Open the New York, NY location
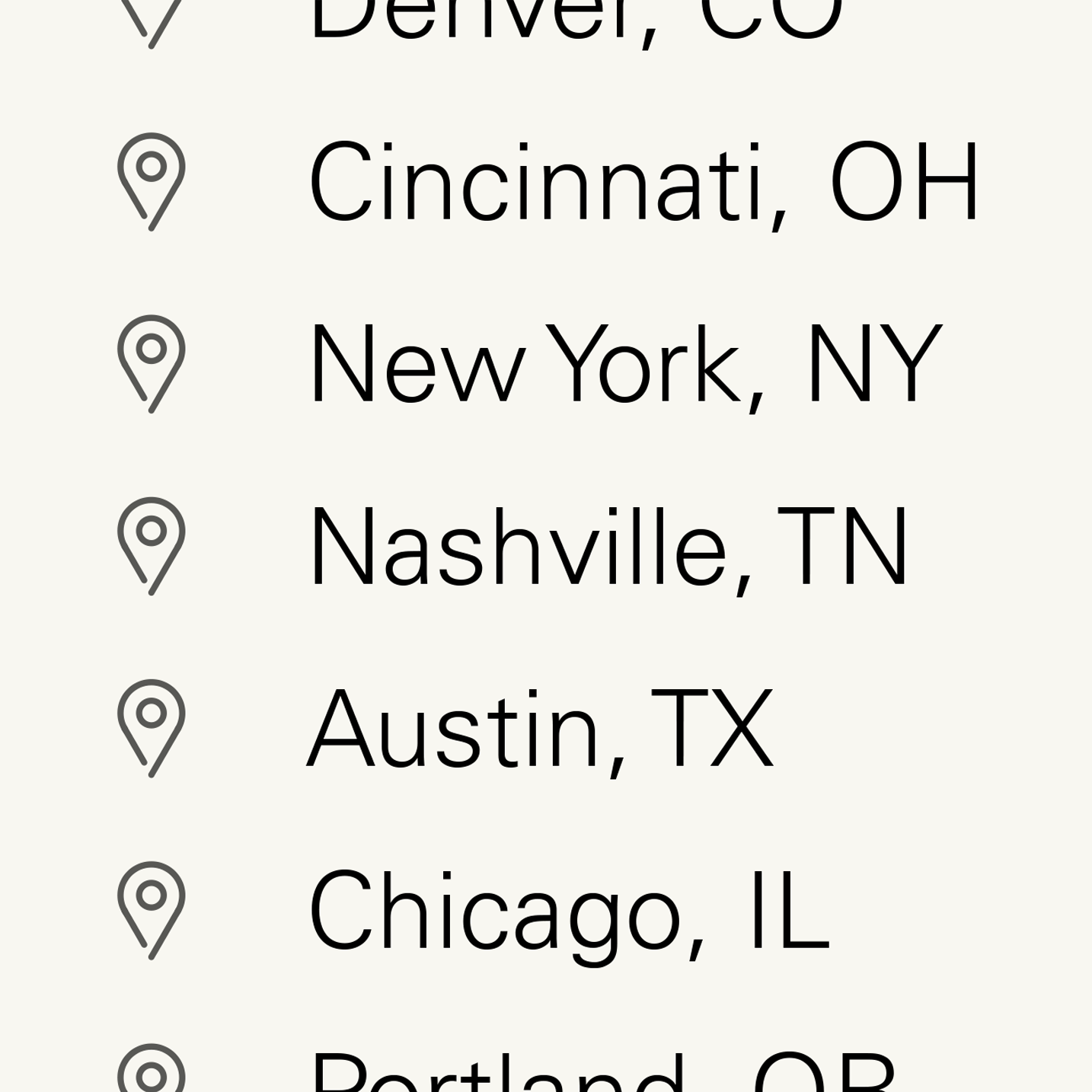1092x1092 pixels. click(x=624, y=365)
